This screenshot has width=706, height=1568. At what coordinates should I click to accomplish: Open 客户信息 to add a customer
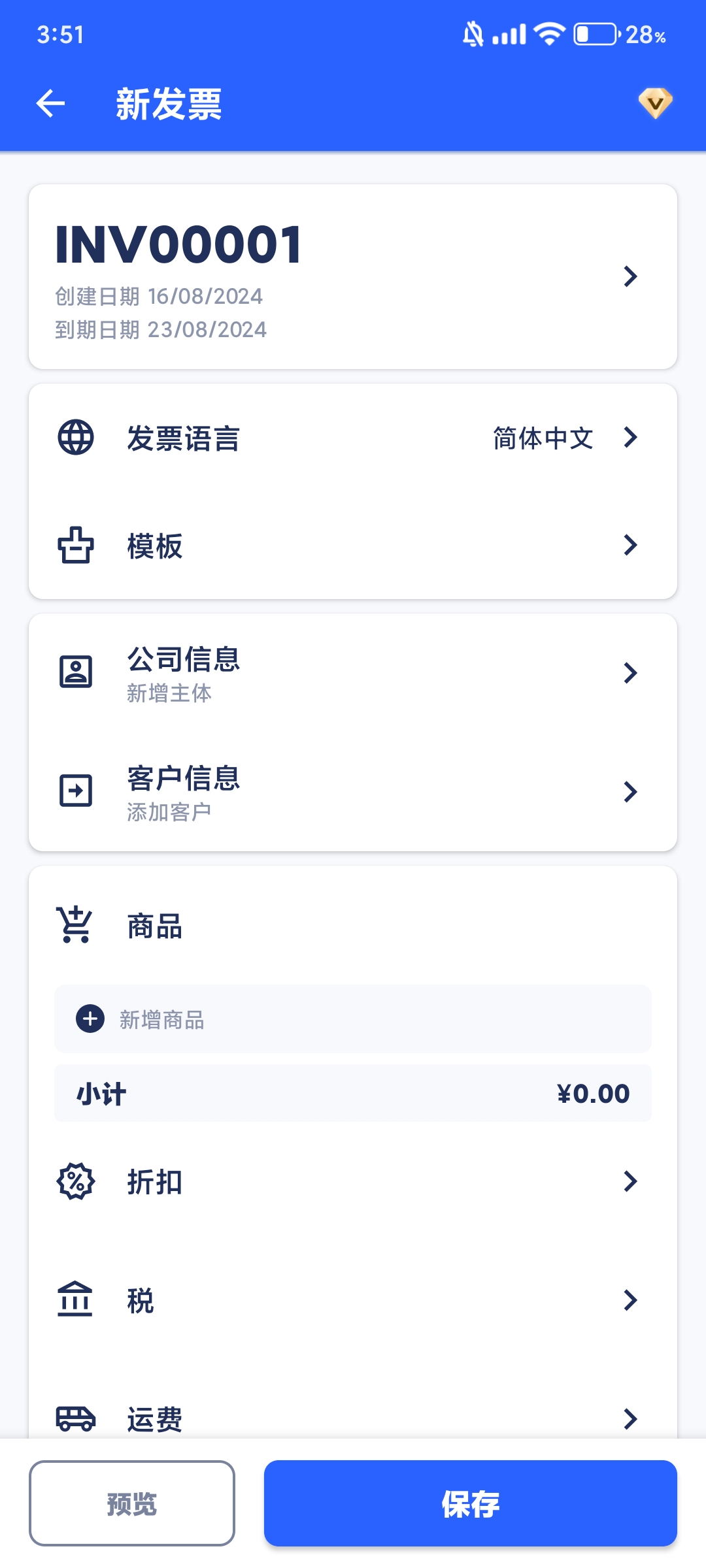tap(353, 792)
